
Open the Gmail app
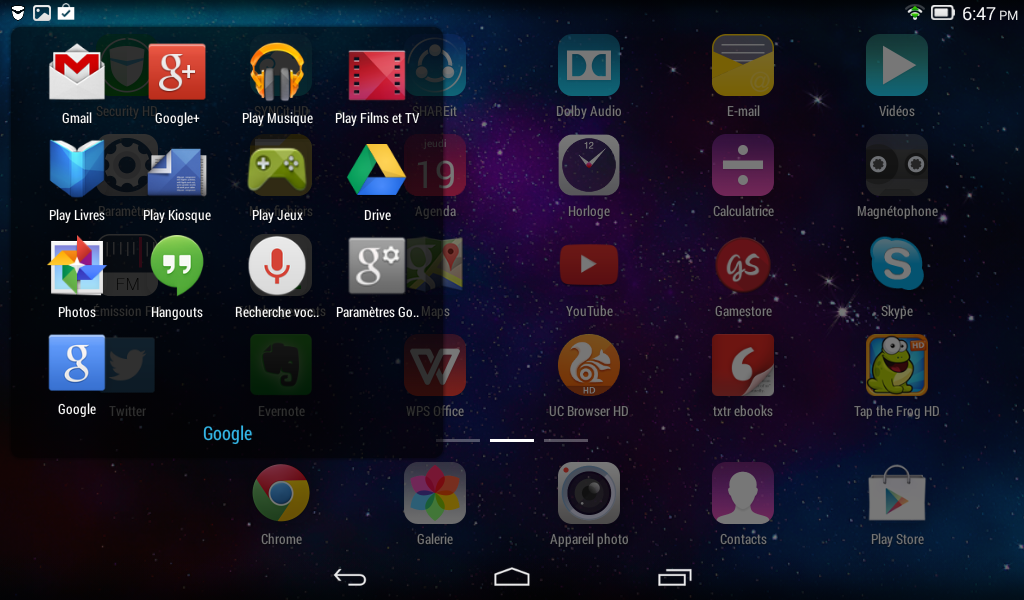77,74
